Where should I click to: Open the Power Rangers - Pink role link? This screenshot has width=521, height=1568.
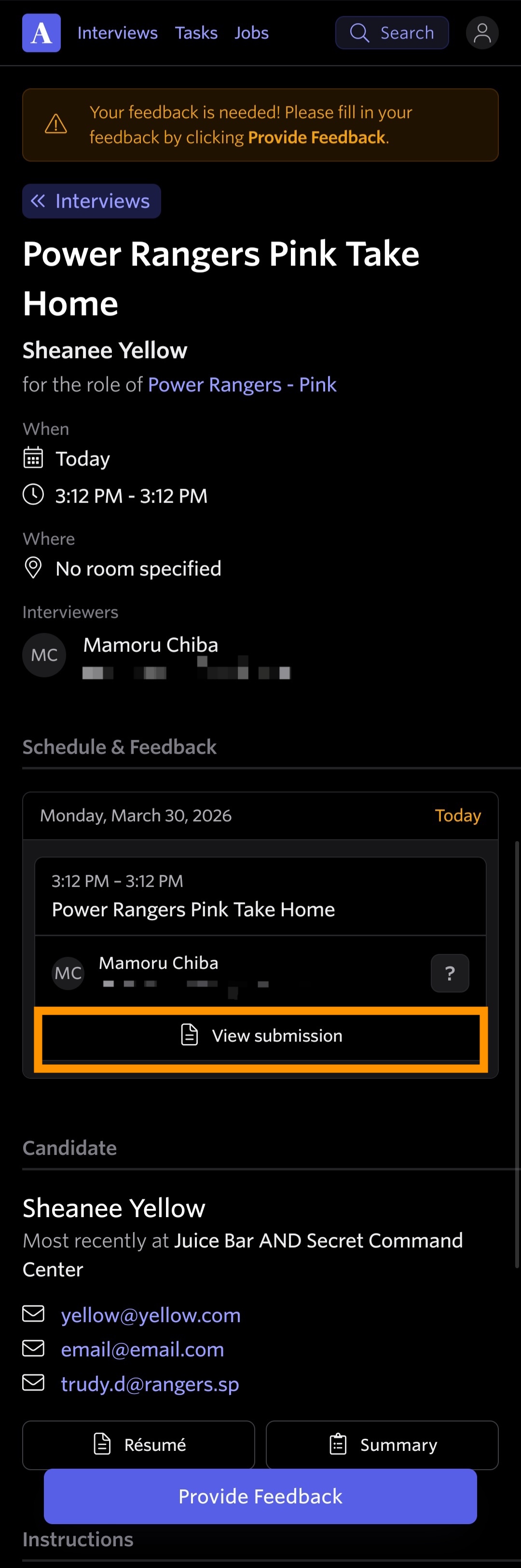tap(242, 385)
